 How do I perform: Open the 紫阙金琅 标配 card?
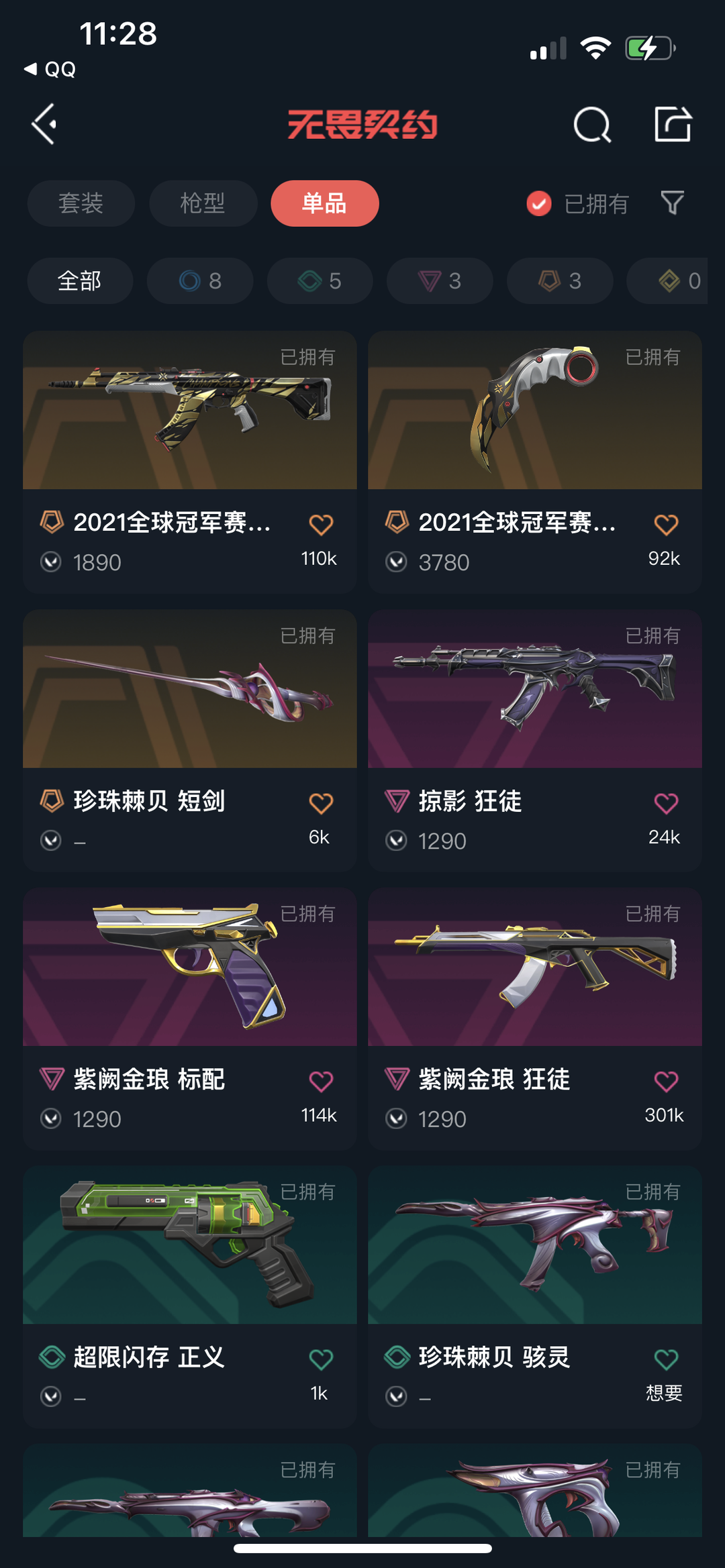click(x=190, y=1018)
